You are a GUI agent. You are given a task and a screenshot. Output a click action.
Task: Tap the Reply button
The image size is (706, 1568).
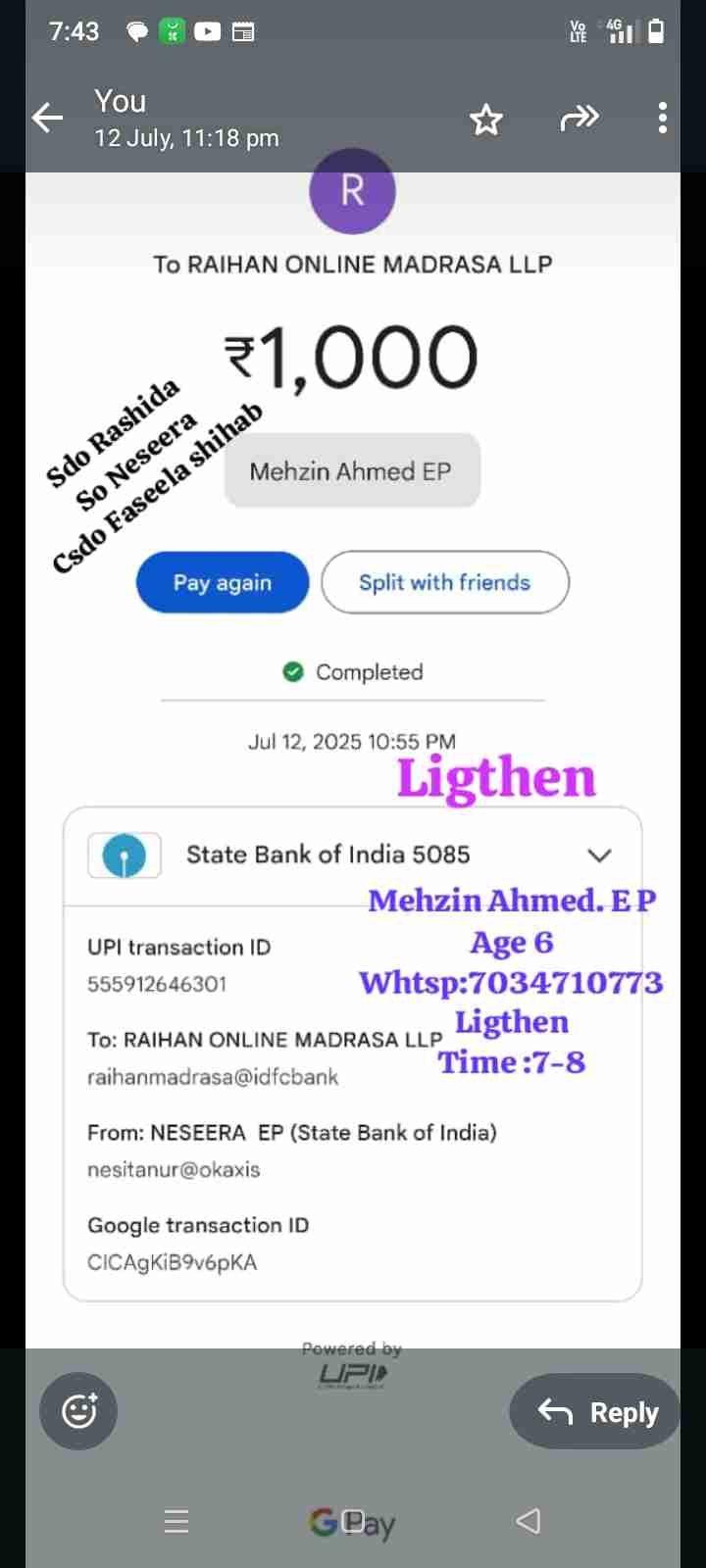pyautogui.click(x=597, y=1412)
